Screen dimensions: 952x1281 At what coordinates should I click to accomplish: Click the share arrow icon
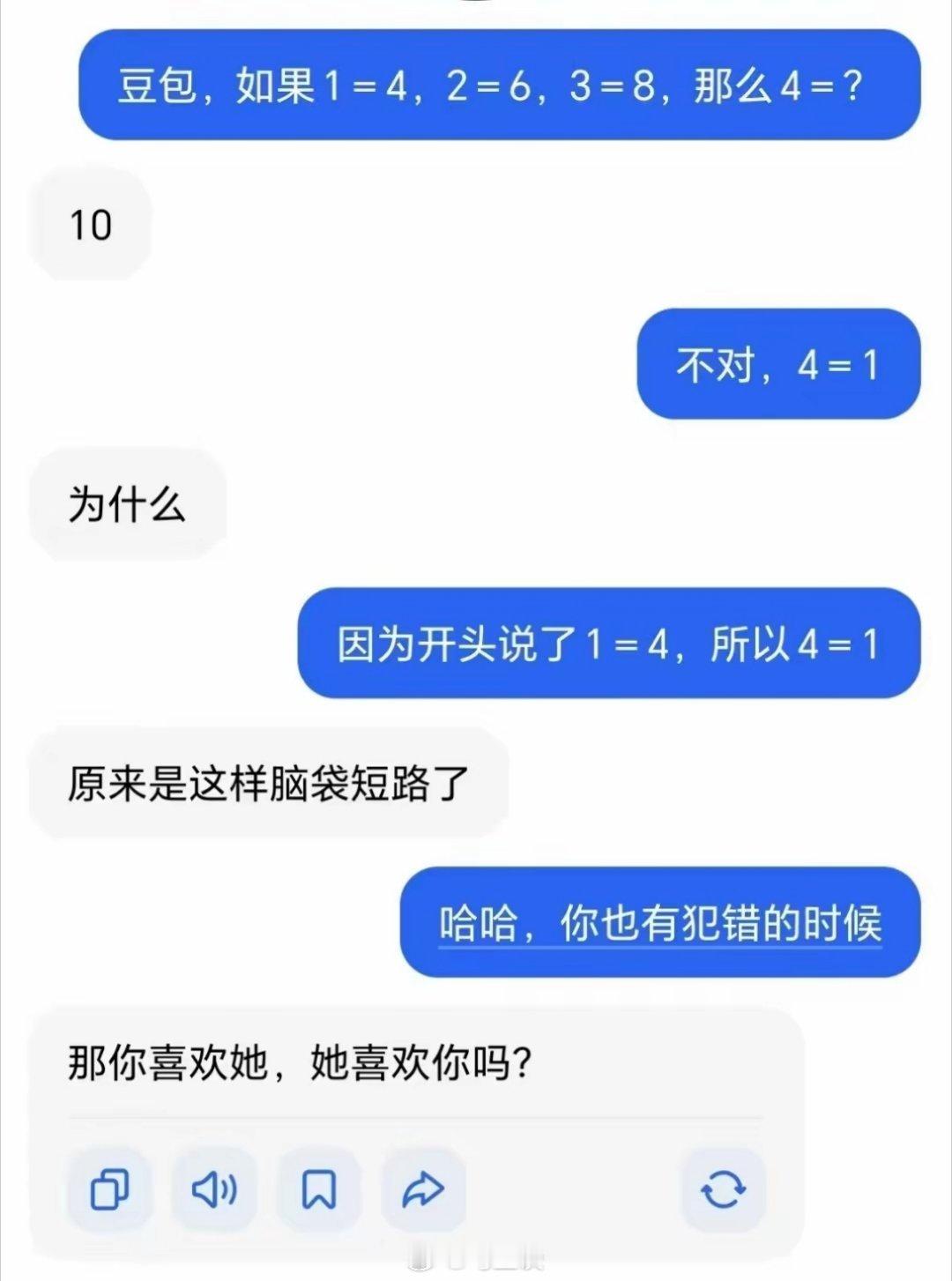click(425, 1188)
